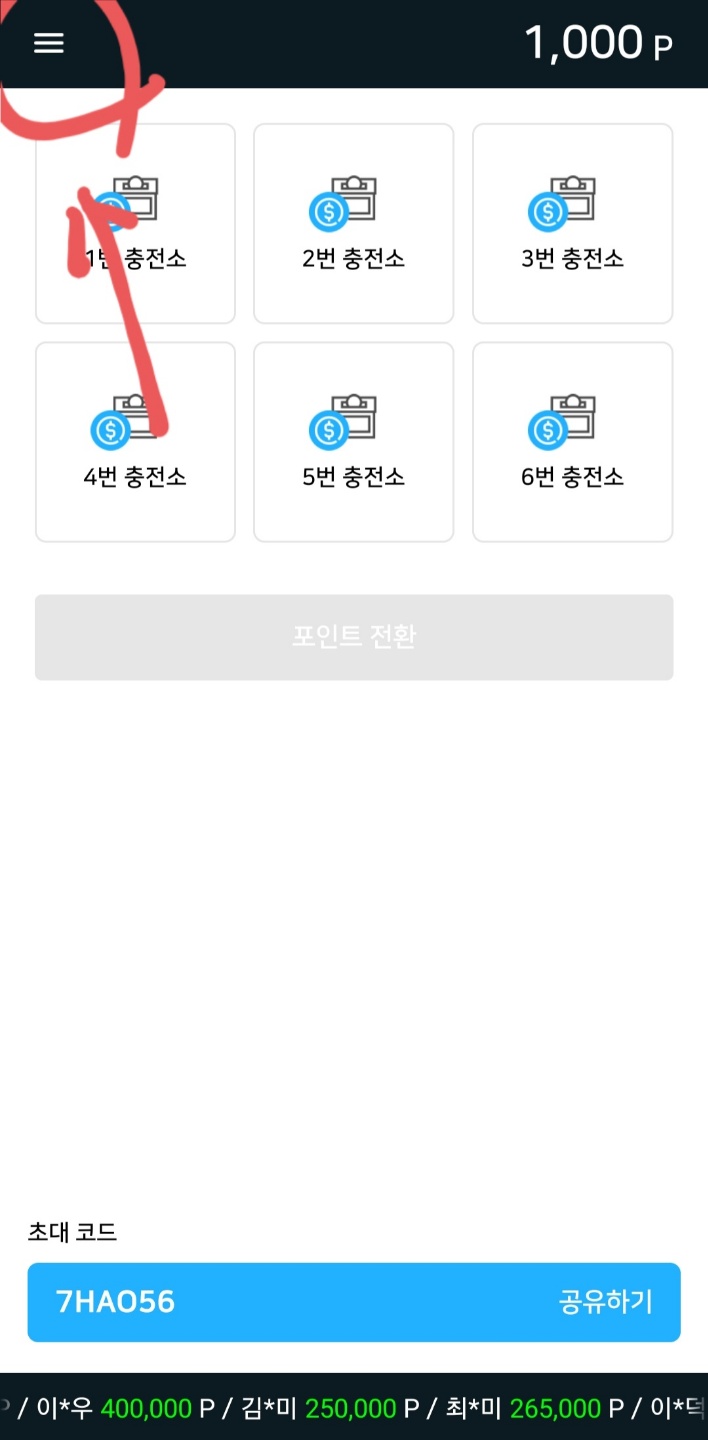This screenshot has height=1440, width=708.
Task: Tap the 4번 충전소 card
Action: (x=135, y=442)
